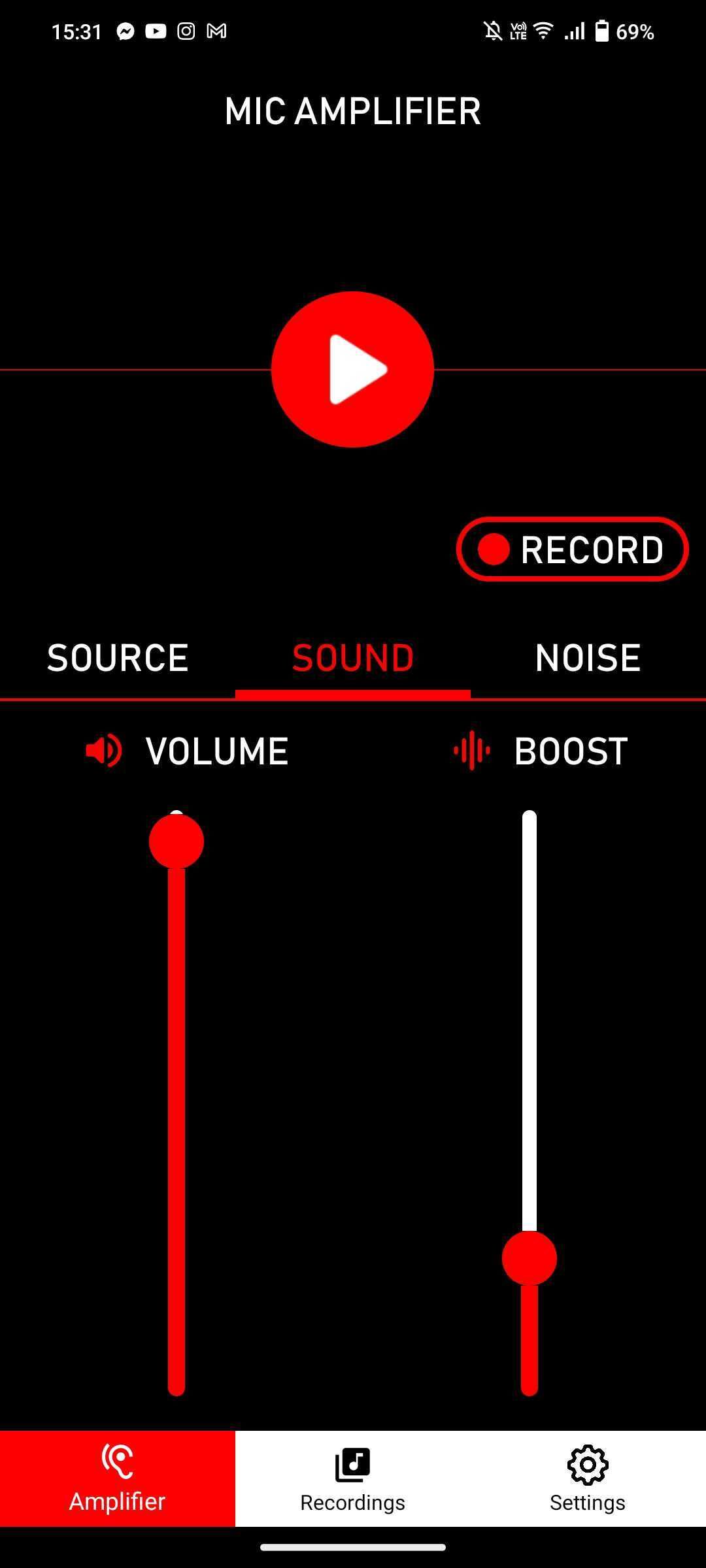Screen dimensions: 706x1568
Task: Click the BOOST slider knob
Action: 529,1256
